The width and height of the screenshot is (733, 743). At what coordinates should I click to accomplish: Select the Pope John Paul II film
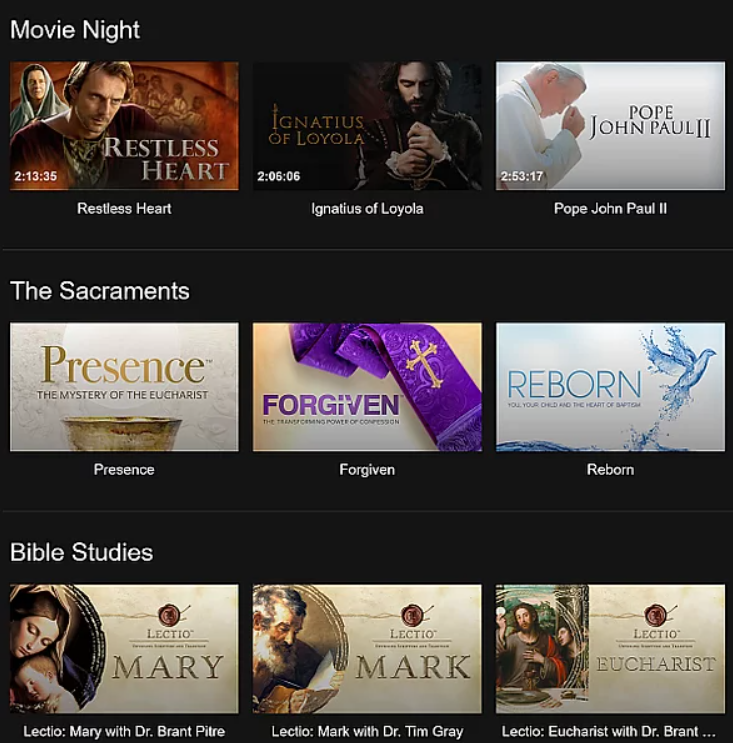coord(610,126)
